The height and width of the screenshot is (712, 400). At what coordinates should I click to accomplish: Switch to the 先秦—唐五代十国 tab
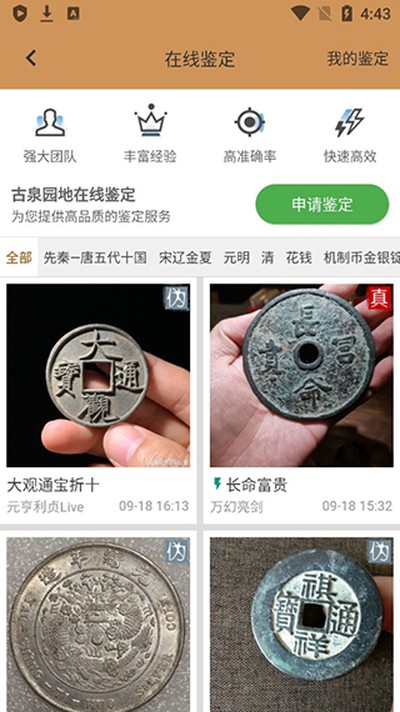coord(95,258)
